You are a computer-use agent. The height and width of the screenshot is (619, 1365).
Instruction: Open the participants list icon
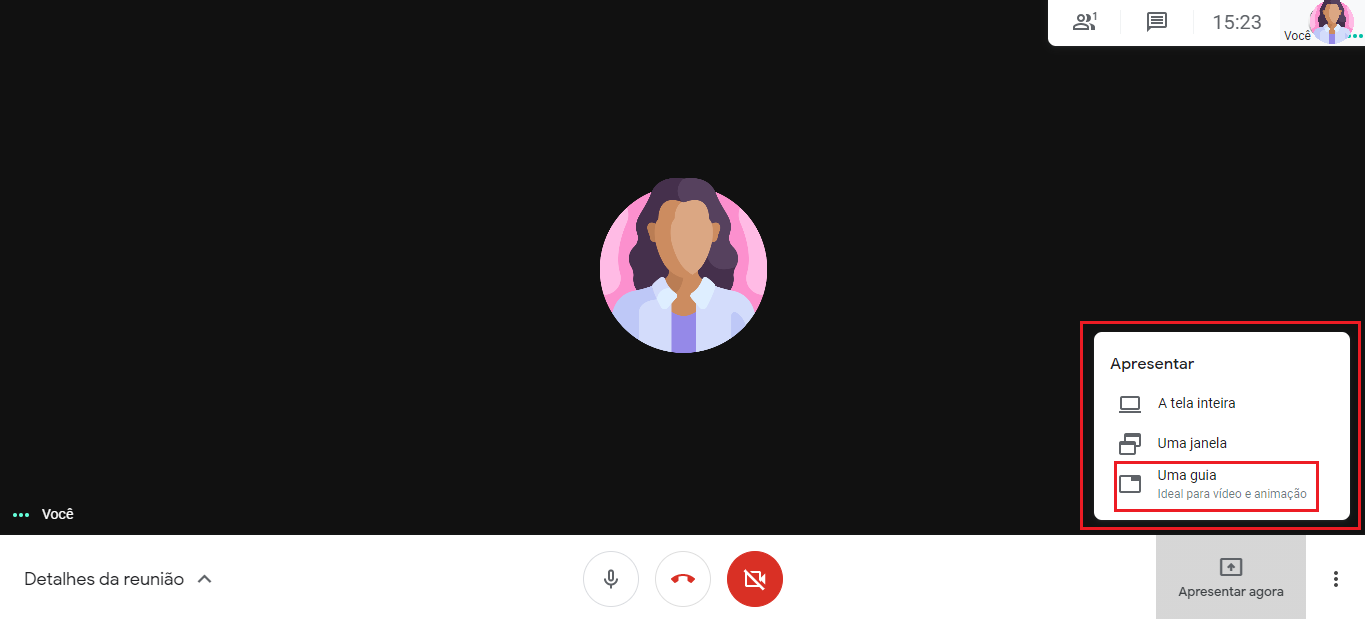(1085, 22)
